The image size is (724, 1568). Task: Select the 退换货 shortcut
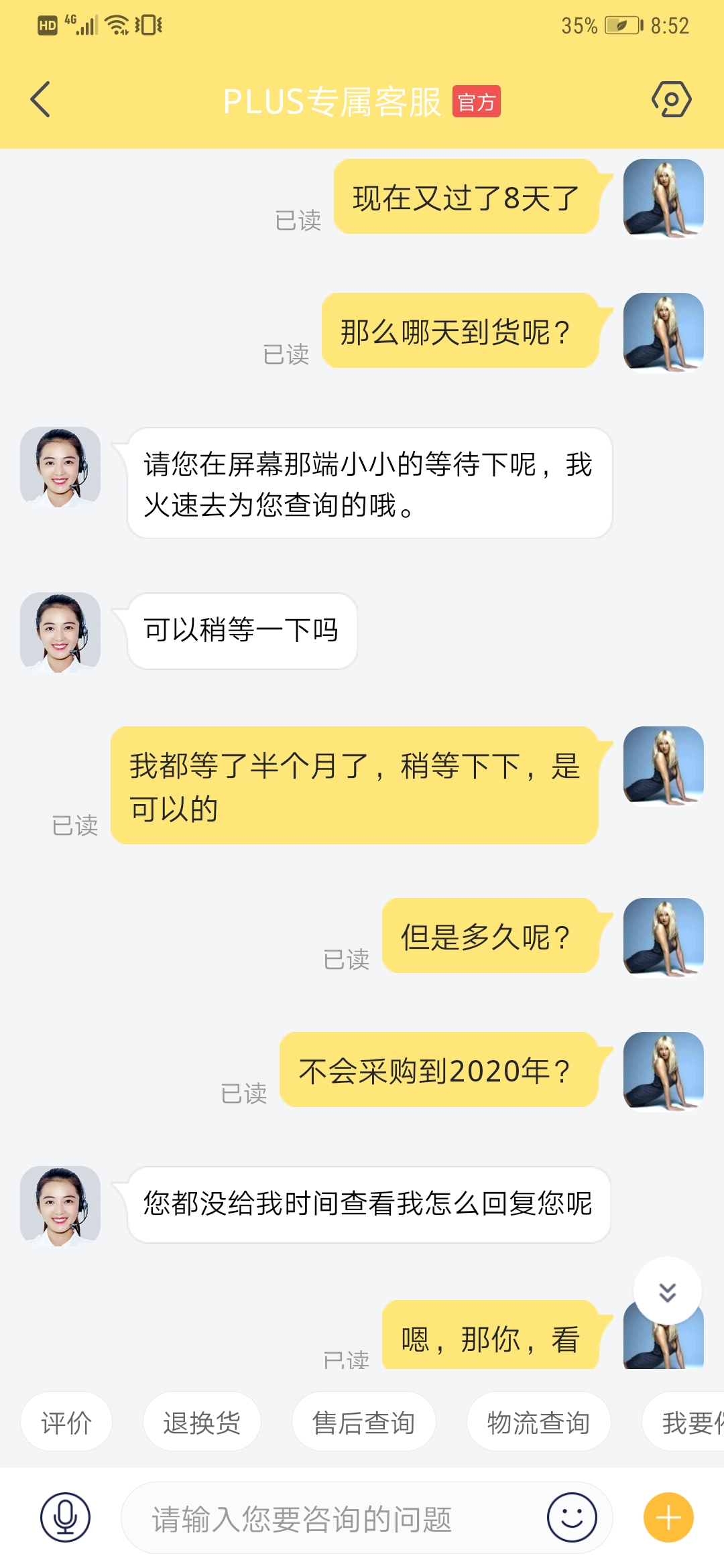[x=202, y=1422]
